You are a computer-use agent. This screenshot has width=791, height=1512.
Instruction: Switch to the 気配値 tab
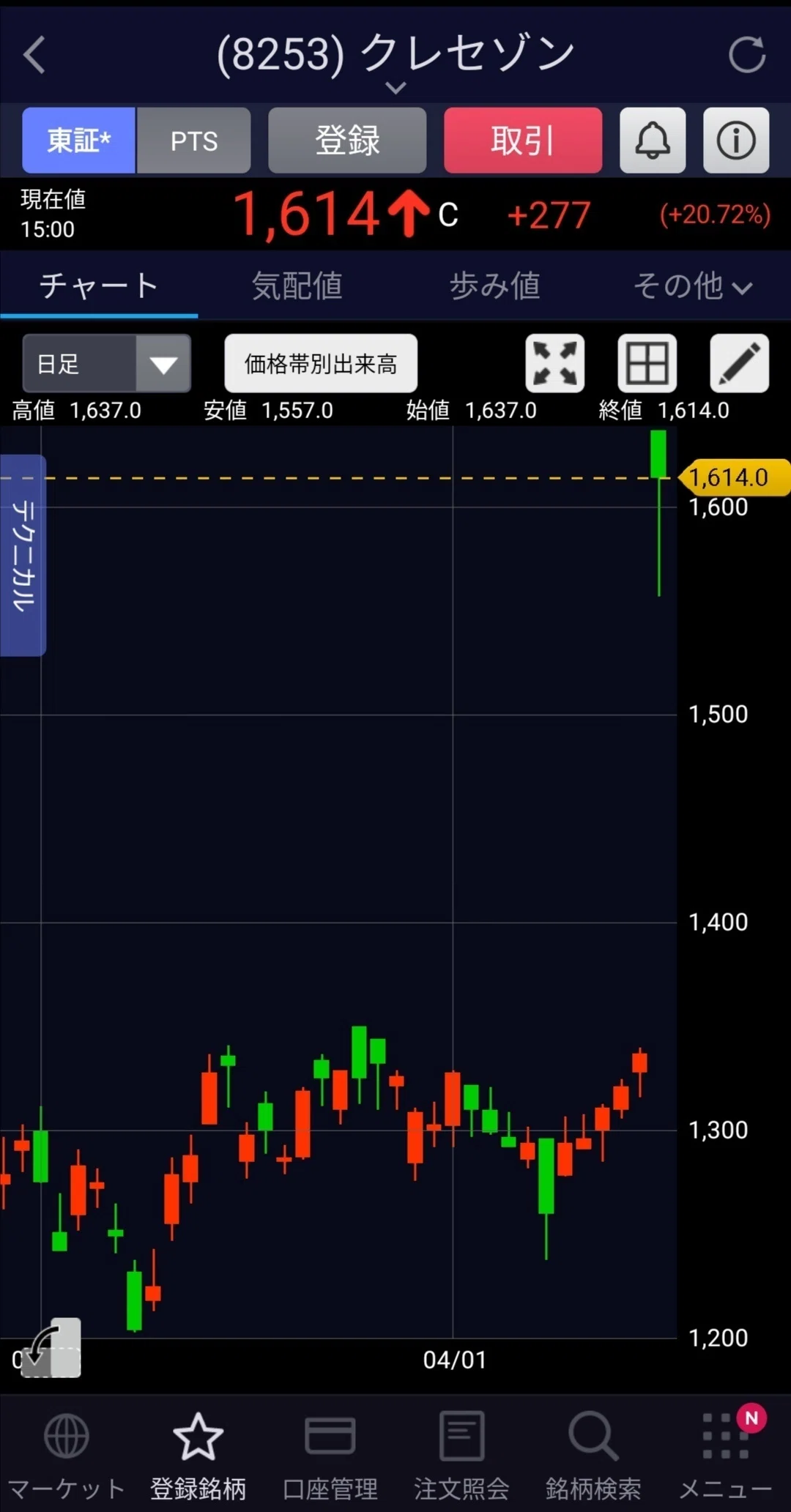point(297,286)
